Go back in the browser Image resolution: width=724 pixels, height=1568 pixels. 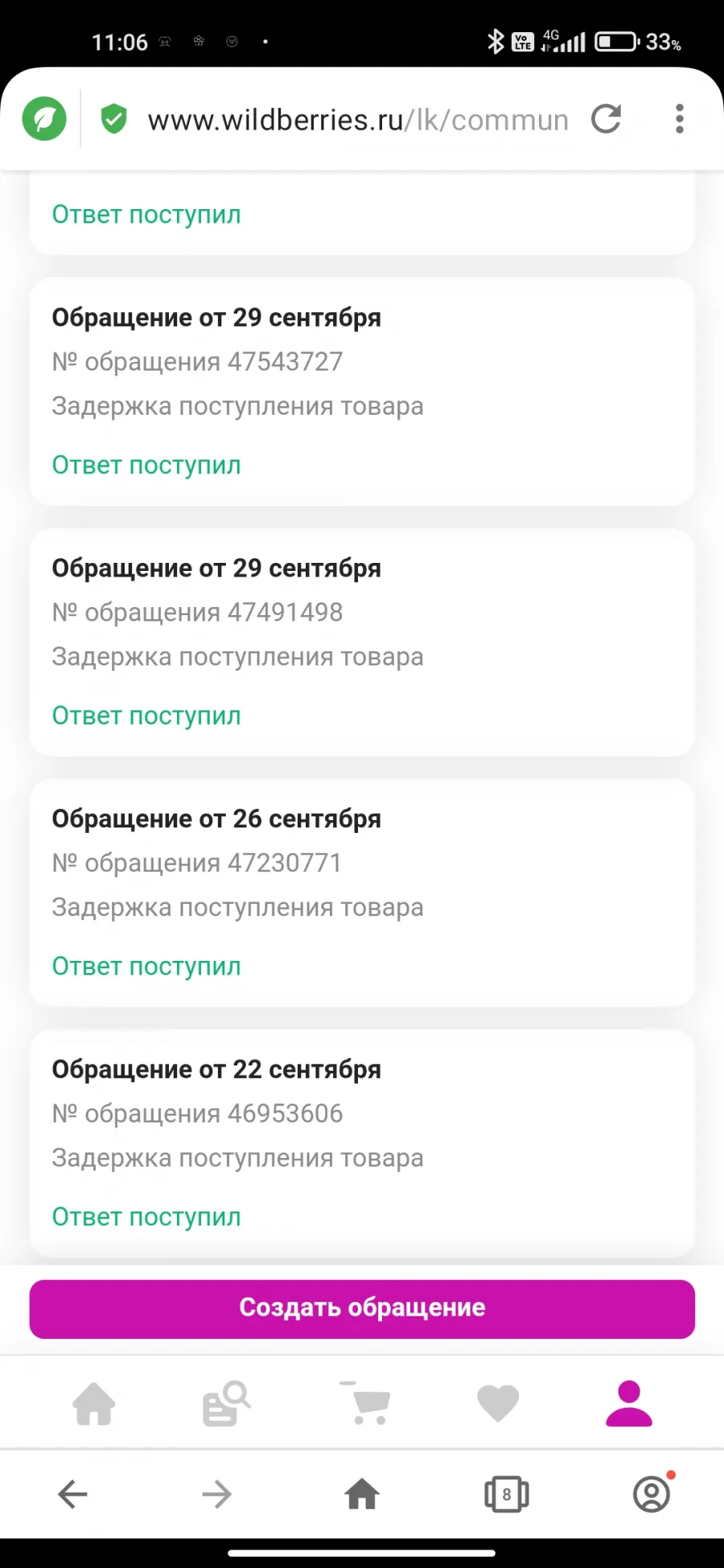click(72, 1495)
